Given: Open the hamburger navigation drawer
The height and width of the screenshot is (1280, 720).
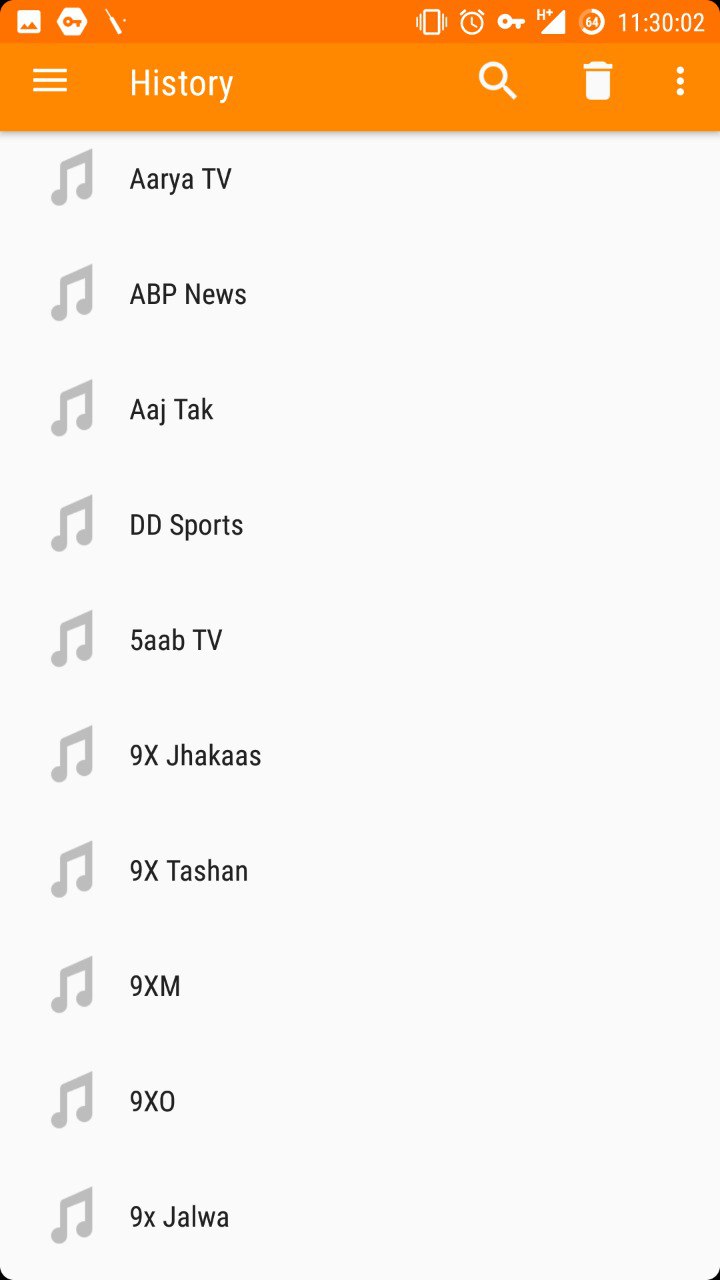Looking at the screenshot, I should (50, 82).
